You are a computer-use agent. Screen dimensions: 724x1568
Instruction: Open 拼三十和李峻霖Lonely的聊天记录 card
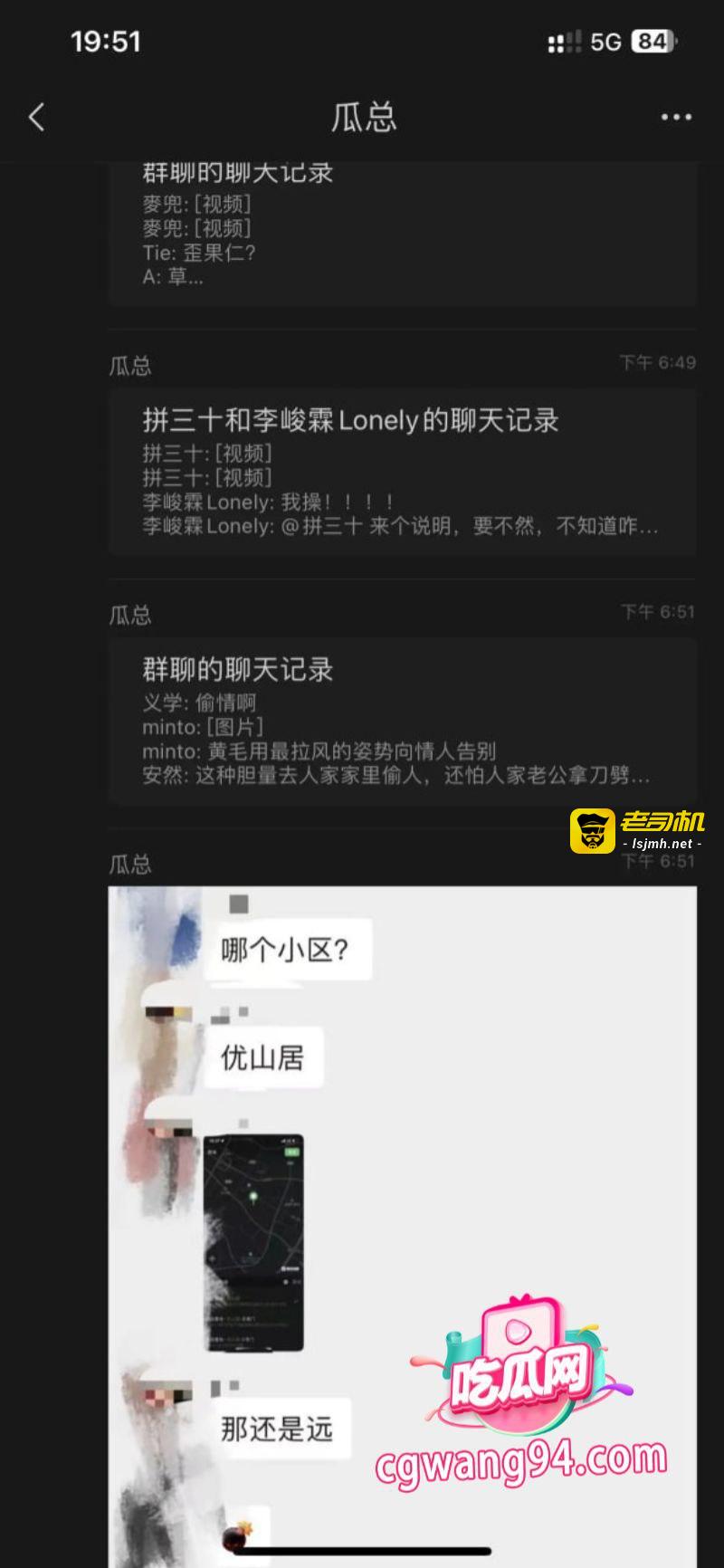point(403,472)
